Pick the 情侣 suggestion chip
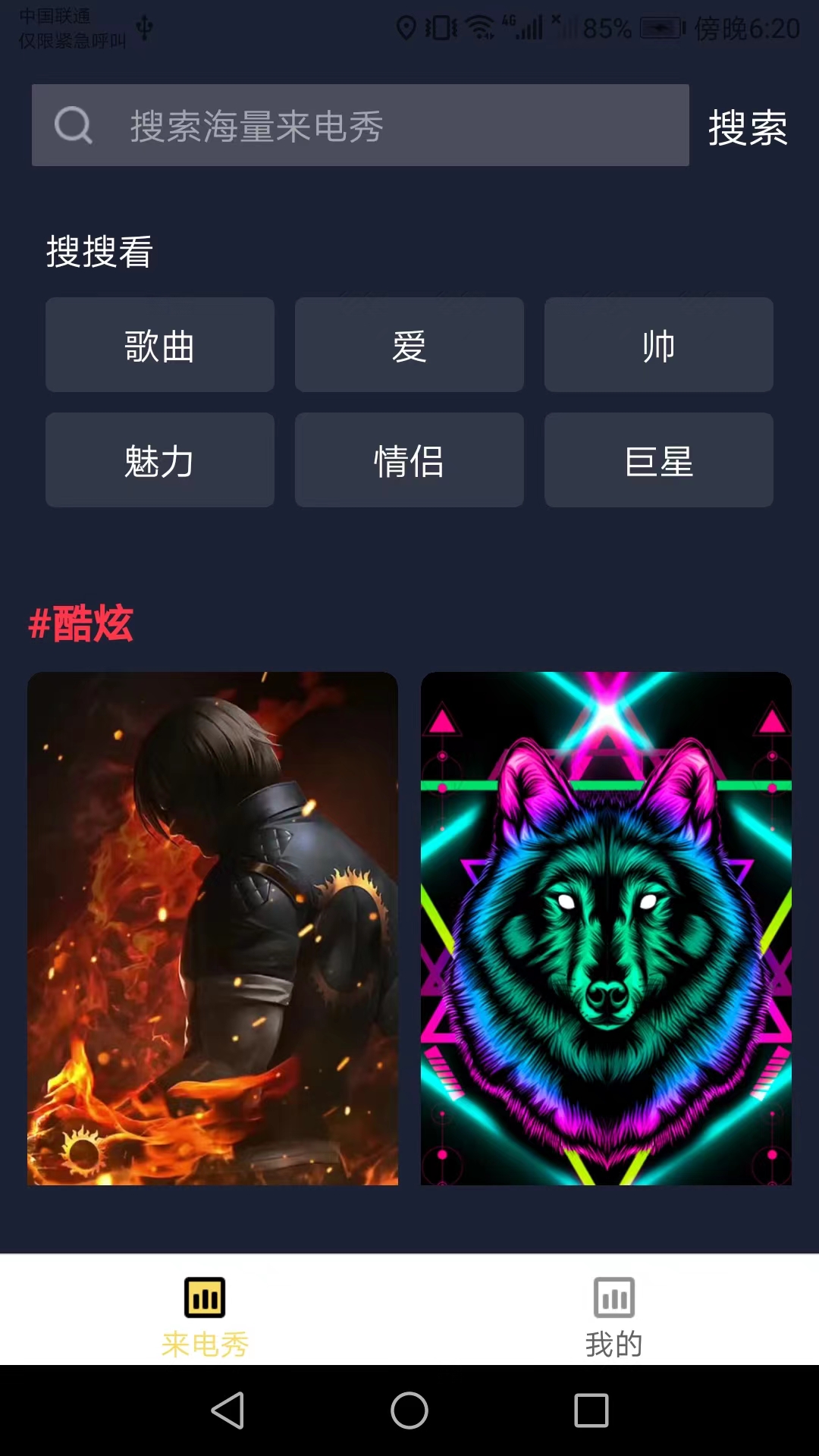 (409, 460)
